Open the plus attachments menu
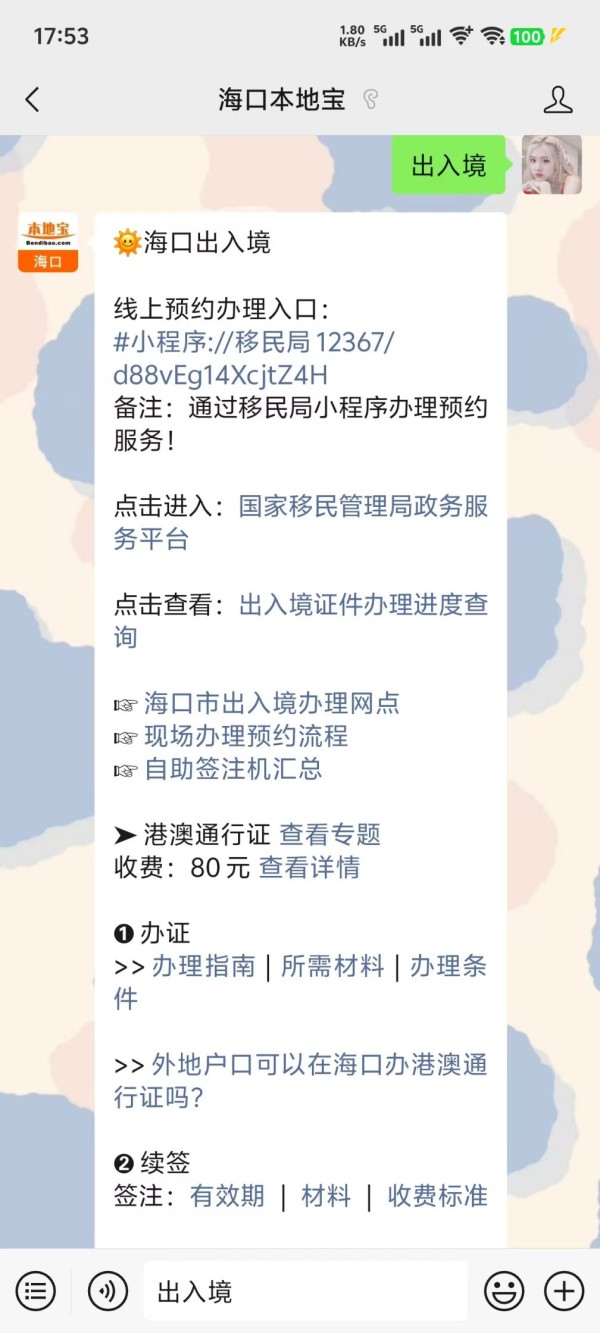Viewport: 600px width, 1333px height. coord(564,1291)
